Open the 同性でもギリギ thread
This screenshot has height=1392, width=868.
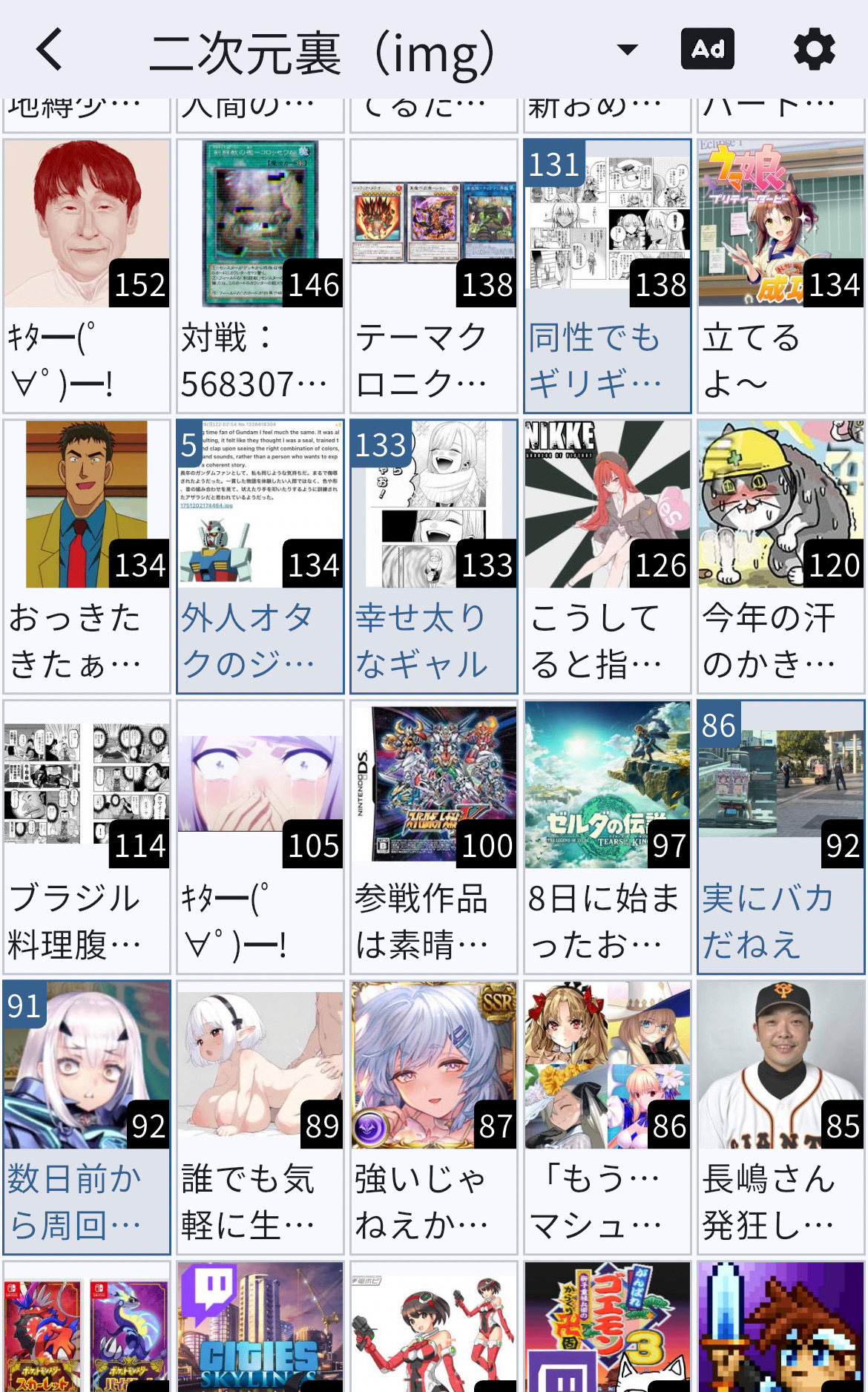click(x=607, y=276)
